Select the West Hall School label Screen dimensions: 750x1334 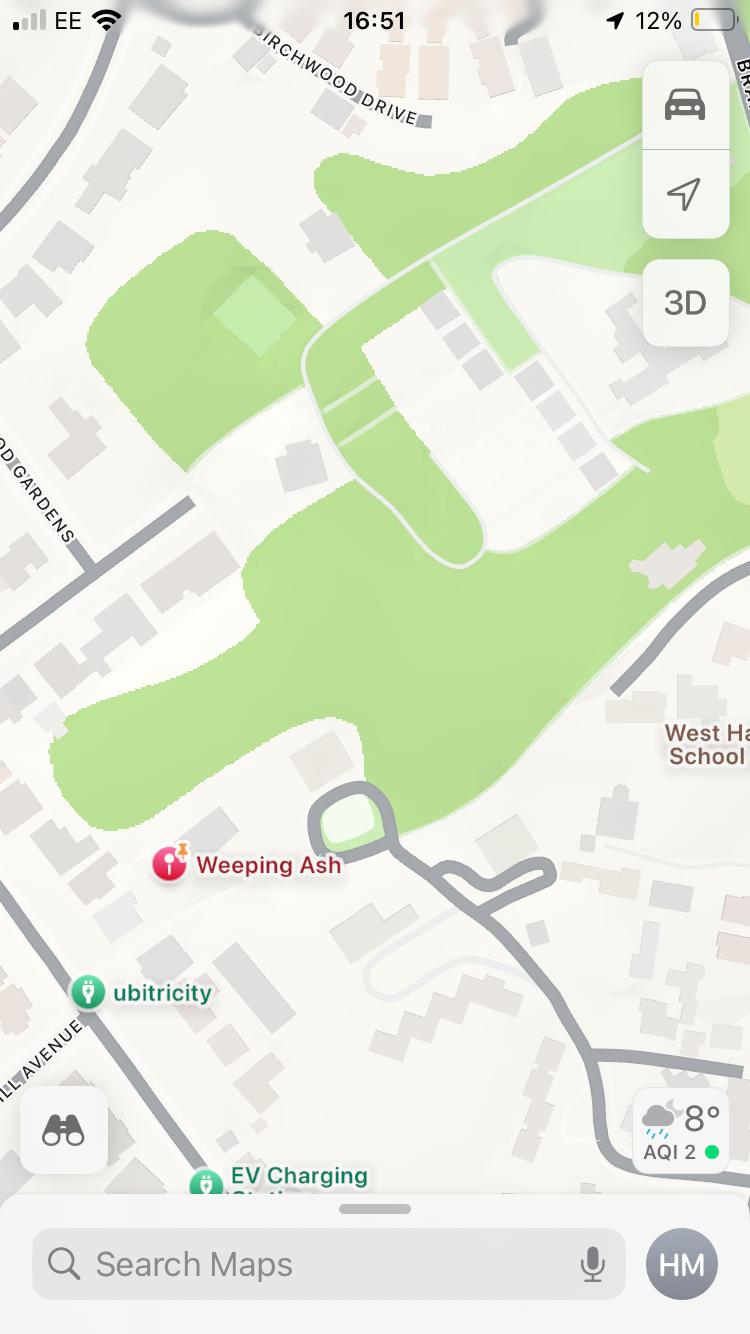707,745
